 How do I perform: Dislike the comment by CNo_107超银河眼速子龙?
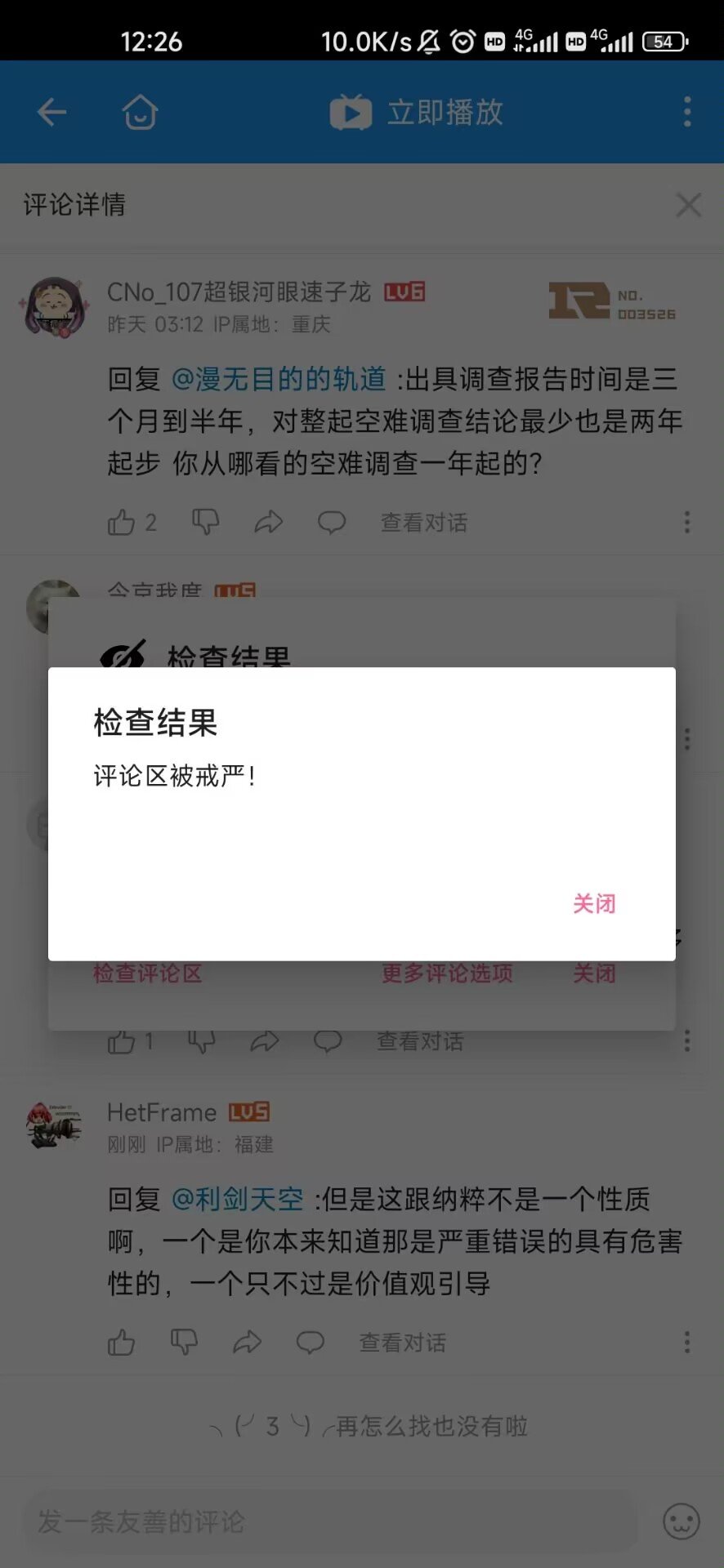coord(205,522)
